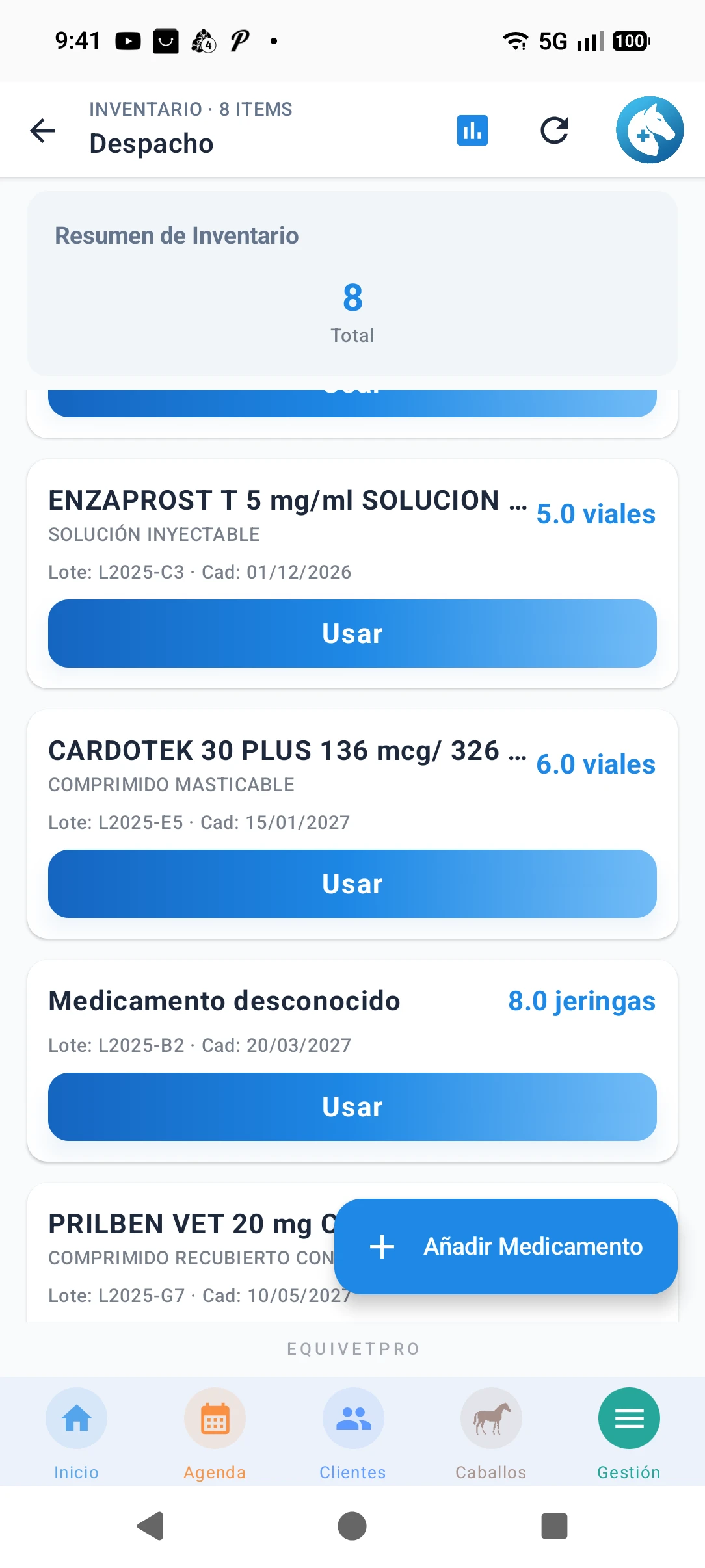Go back from the Despacho screen
Screen dimensions: 705x1568
tap(42, 131)
